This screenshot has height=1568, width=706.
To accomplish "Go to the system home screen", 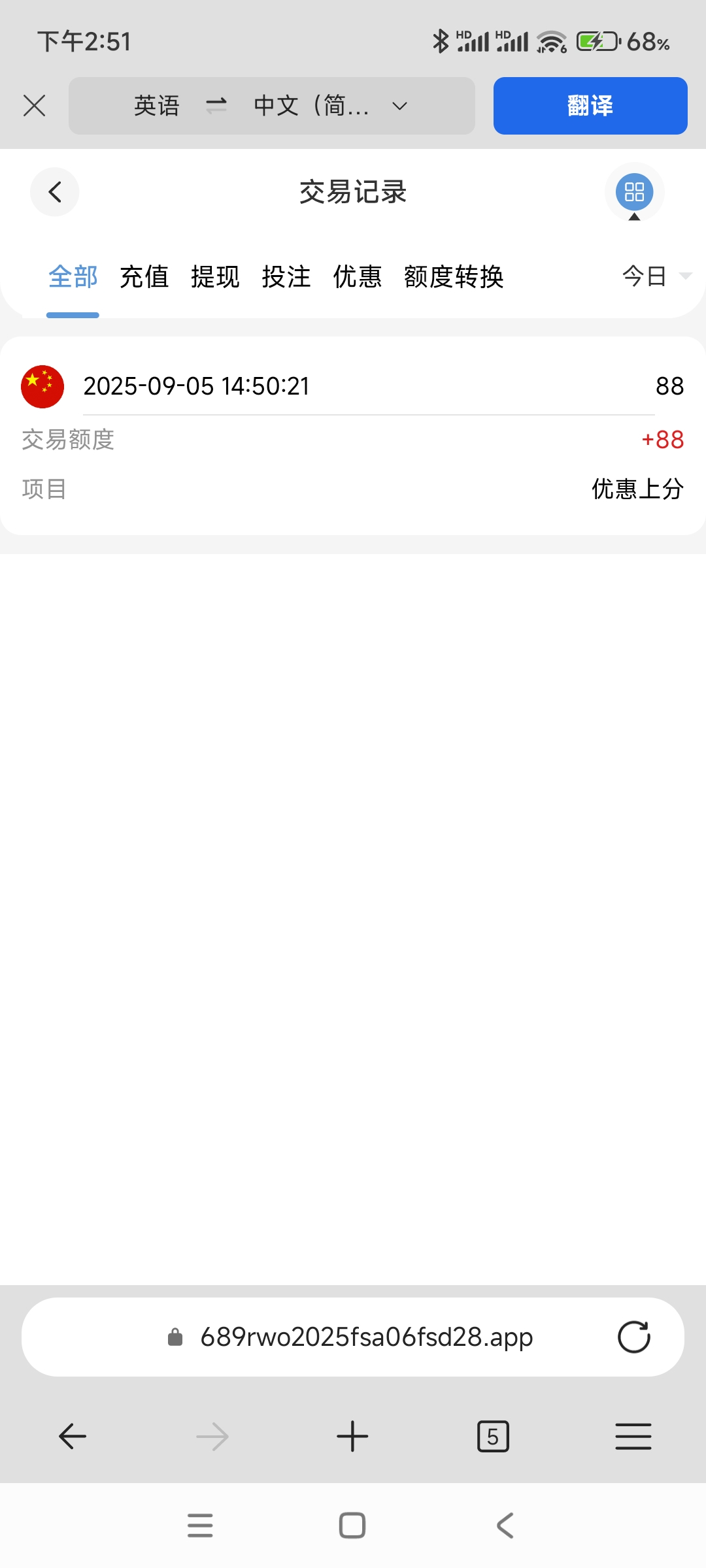I will tap(352, 1526).
